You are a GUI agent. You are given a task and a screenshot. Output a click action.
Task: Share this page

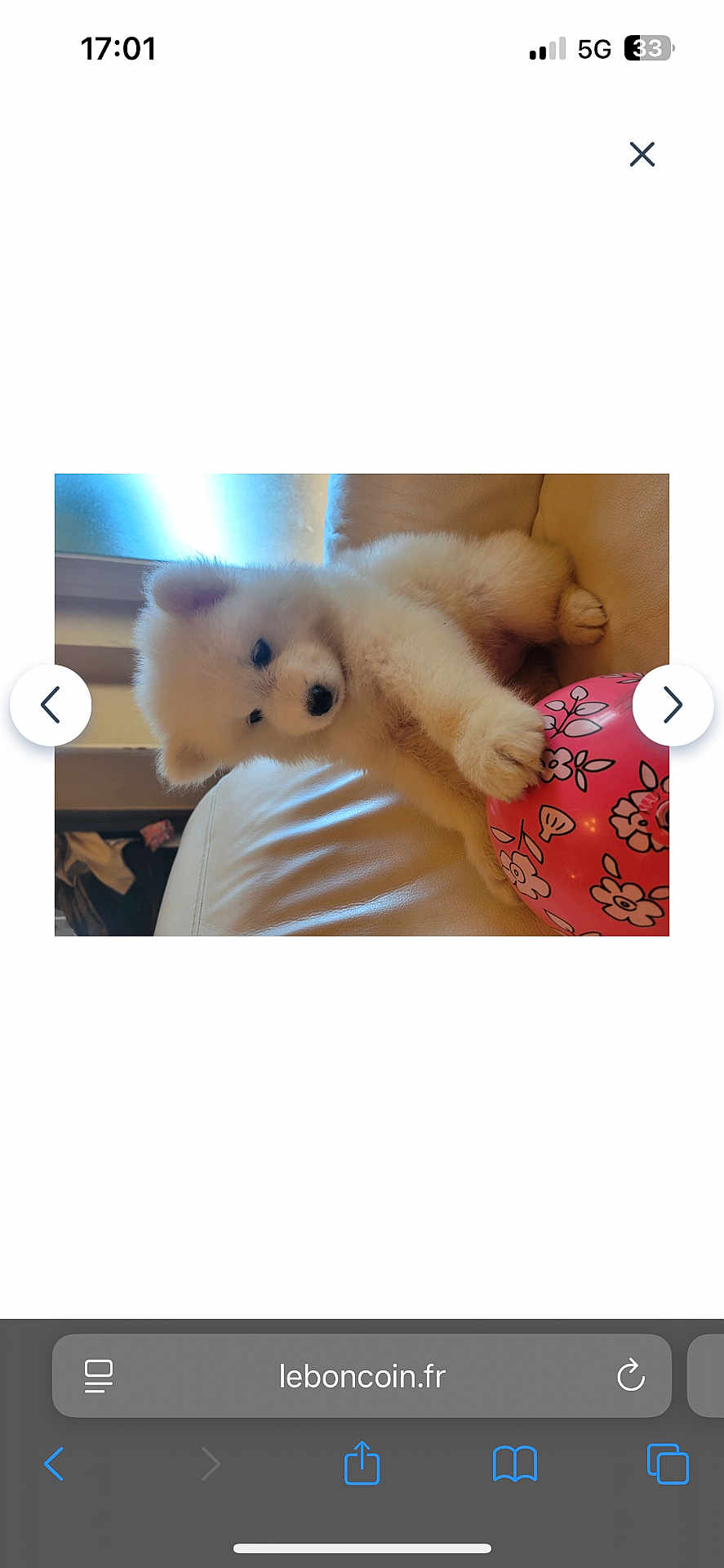(x=362, y=1463)
